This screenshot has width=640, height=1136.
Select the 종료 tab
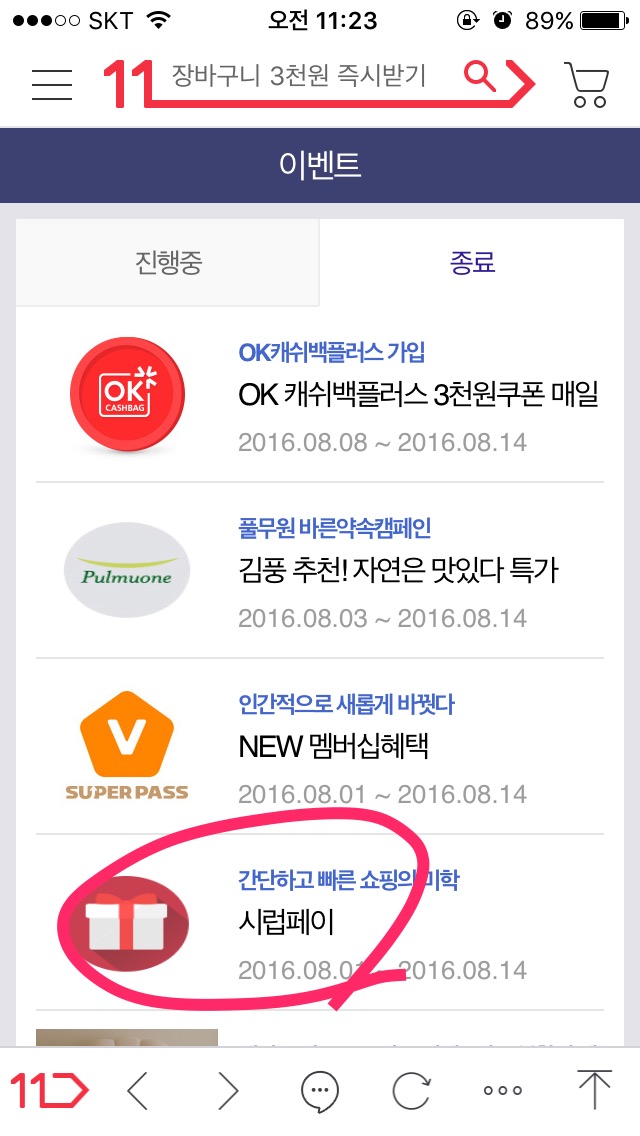pyautogui.click(x=472, y=262)
